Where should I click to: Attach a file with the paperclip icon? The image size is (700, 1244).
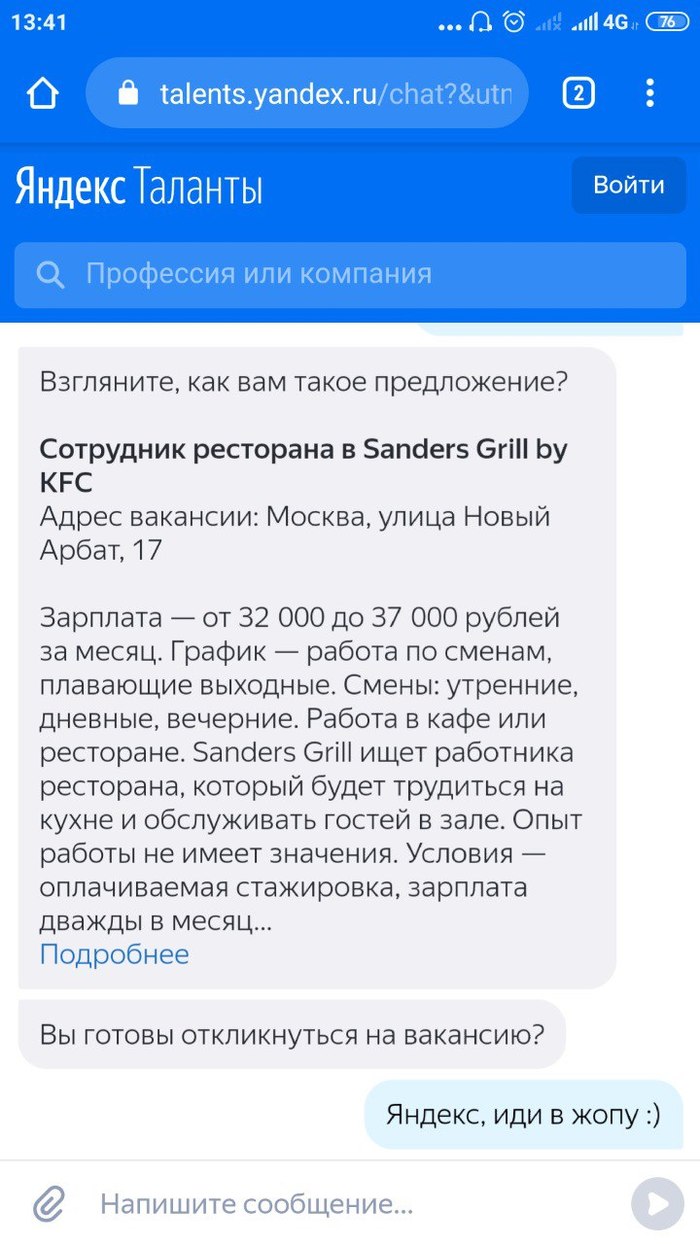[x=49, y=1202]
